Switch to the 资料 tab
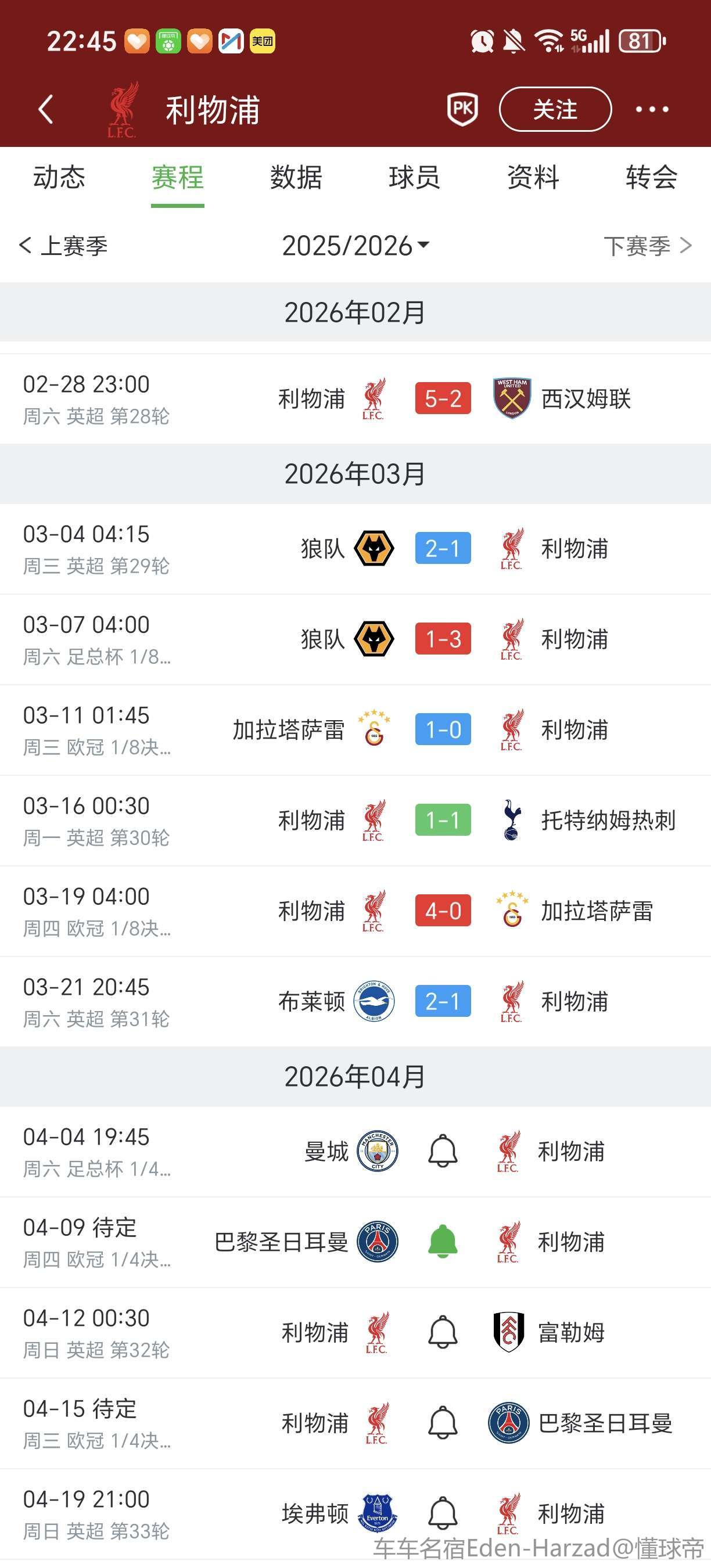Viewport: 711px width, 1568px height. click(x=533, y=178)
